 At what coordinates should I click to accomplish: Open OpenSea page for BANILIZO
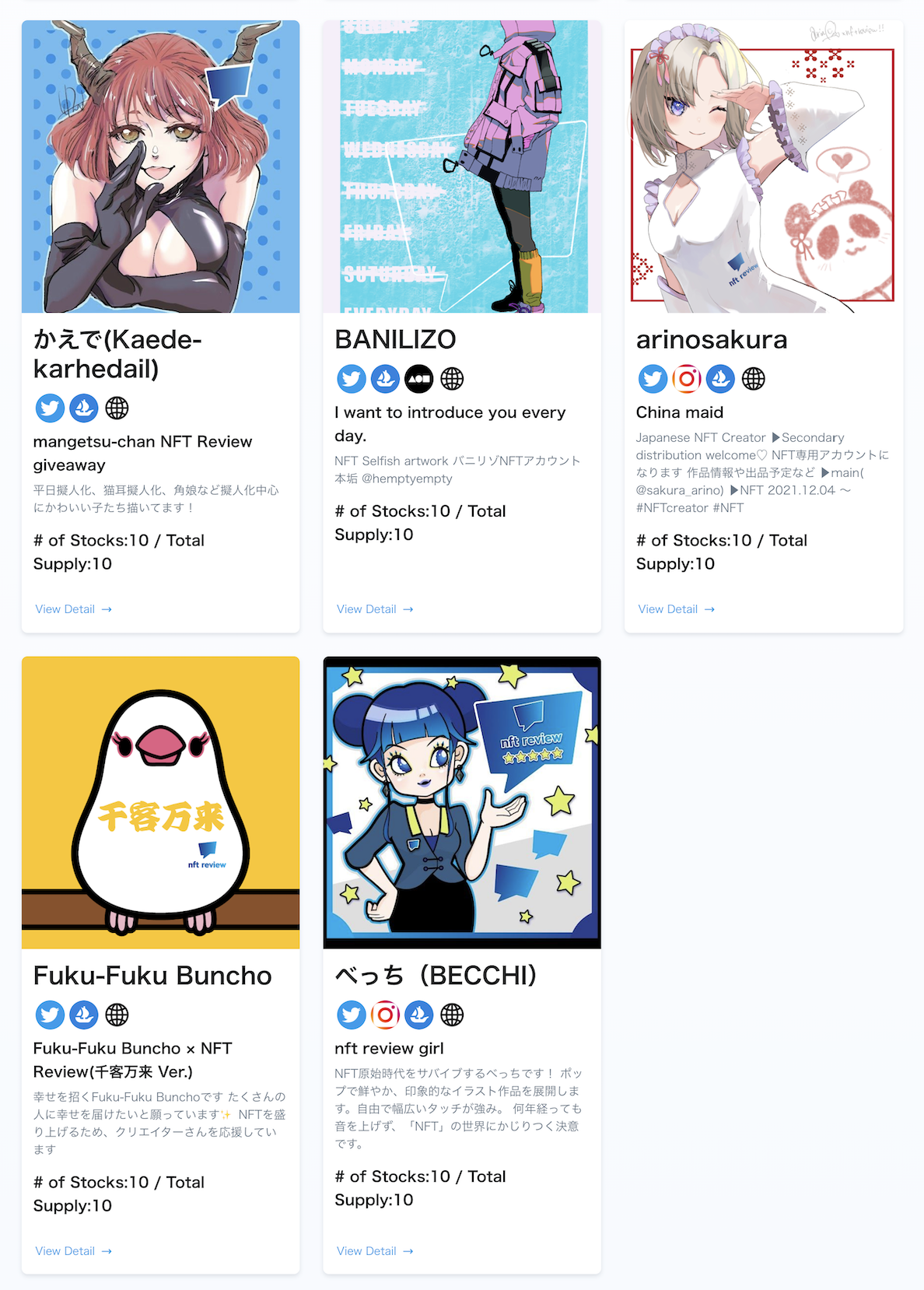[x=385, y=379]
